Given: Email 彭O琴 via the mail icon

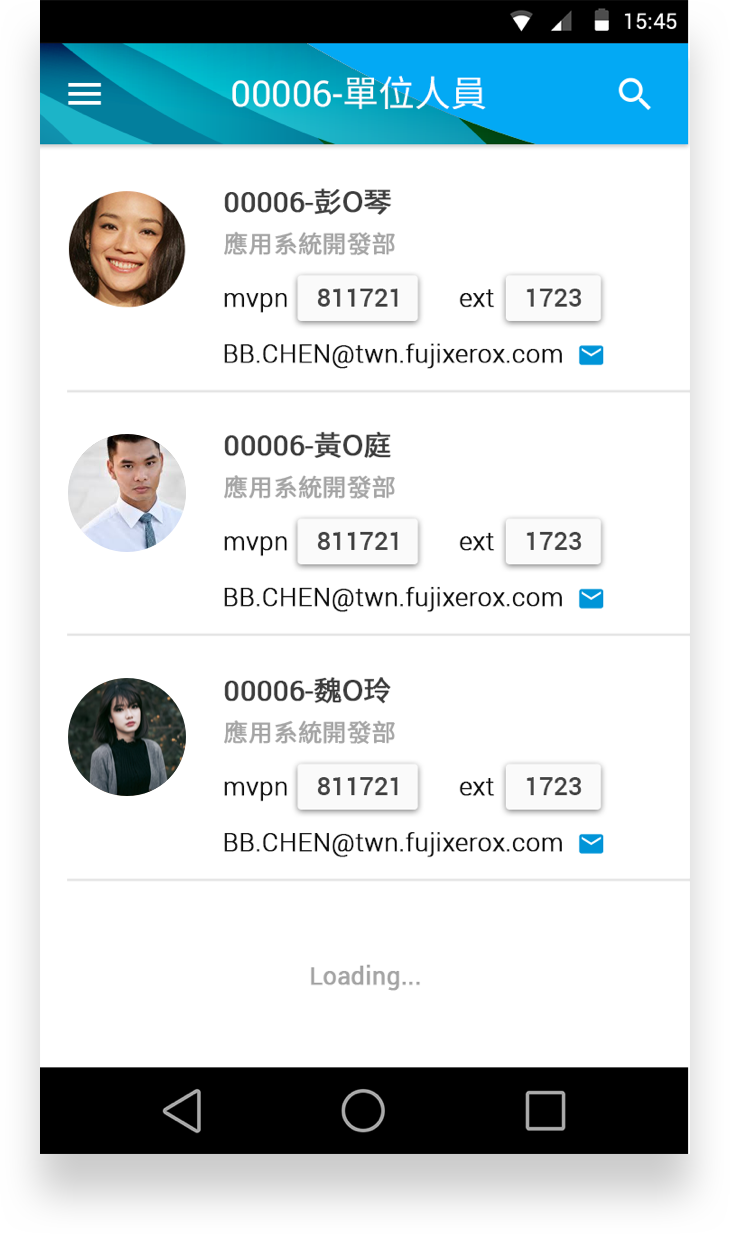Looking at the screenshot, I should [x=591, y=355].
